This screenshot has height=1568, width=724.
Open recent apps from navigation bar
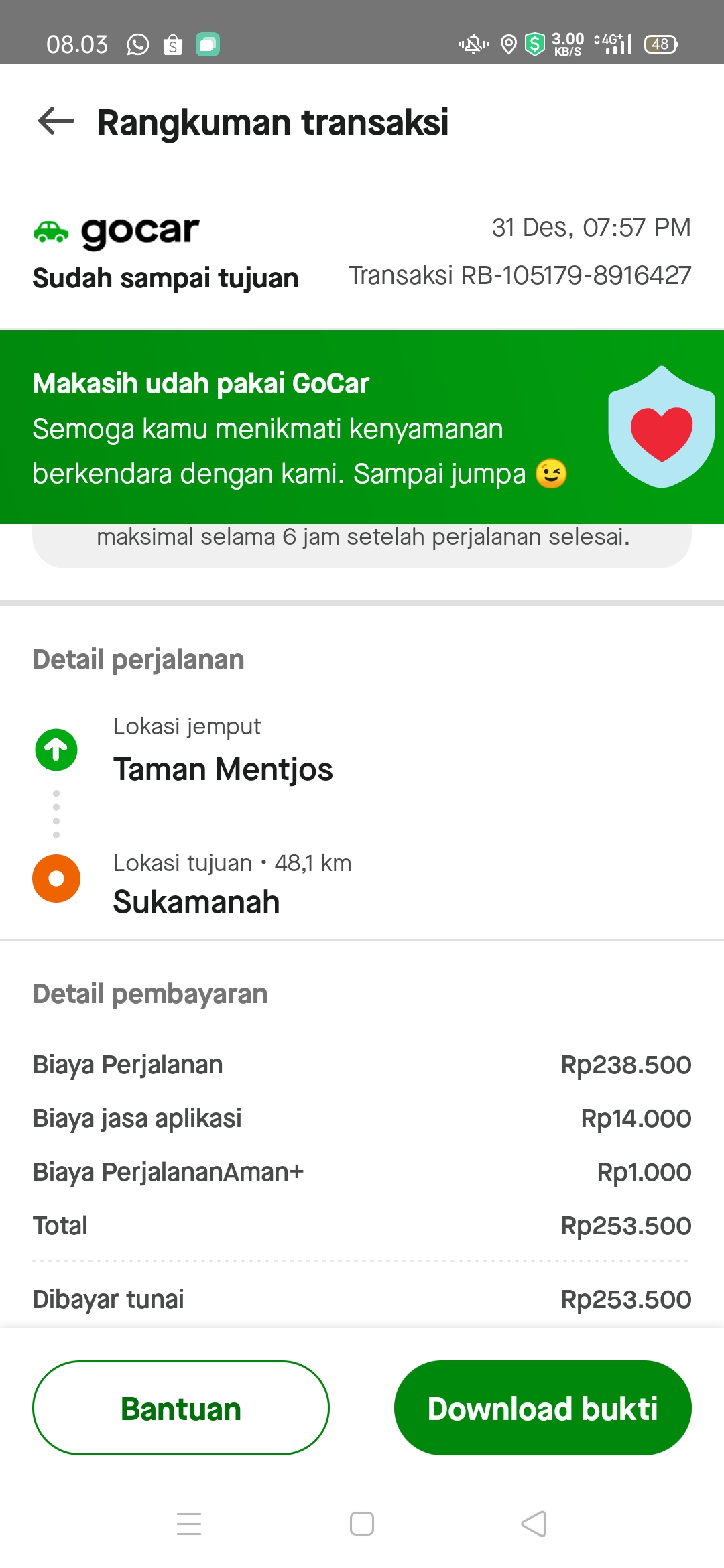click(x=189, y=1524)
